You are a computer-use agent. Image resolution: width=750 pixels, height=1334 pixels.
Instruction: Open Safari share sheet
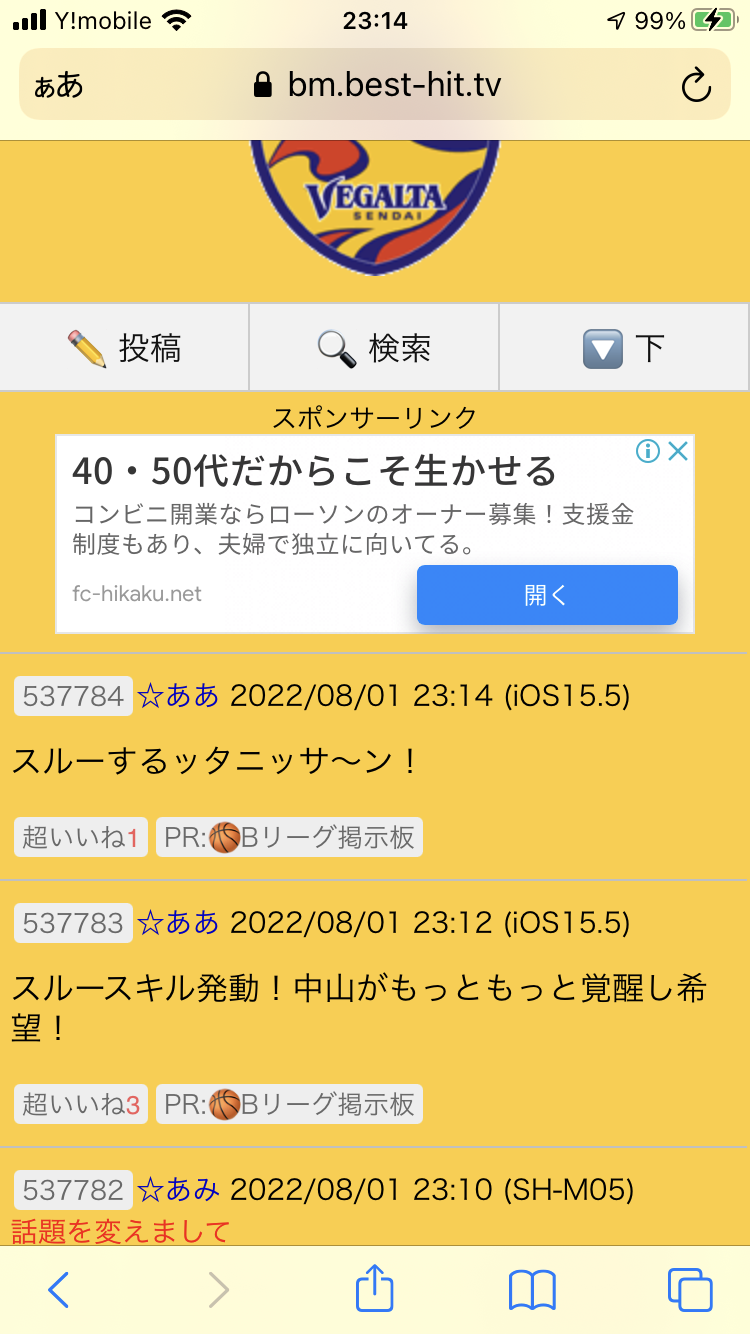375,1288
